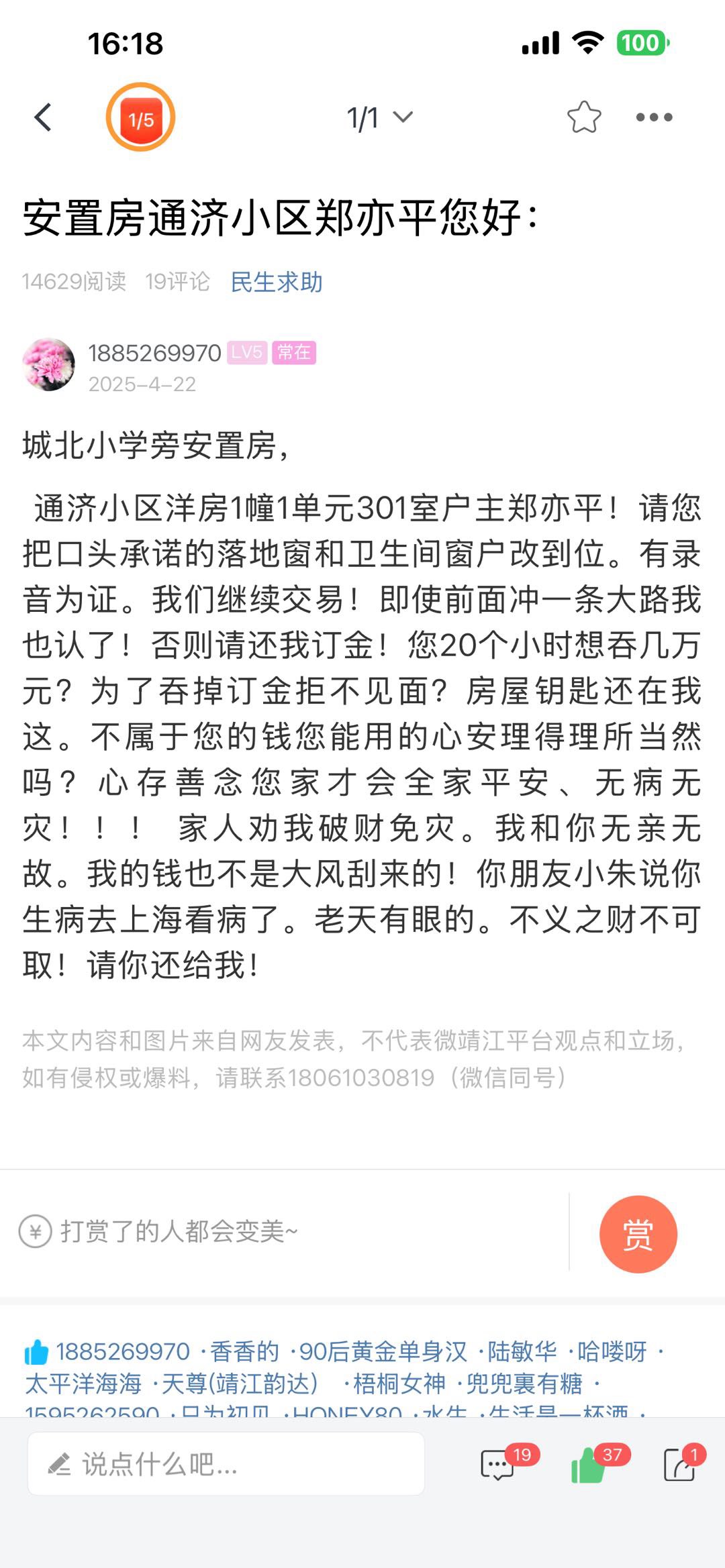Open the 民生求助 topic link
Viewport: 725px width, 1568px height.
pos(276,282)
